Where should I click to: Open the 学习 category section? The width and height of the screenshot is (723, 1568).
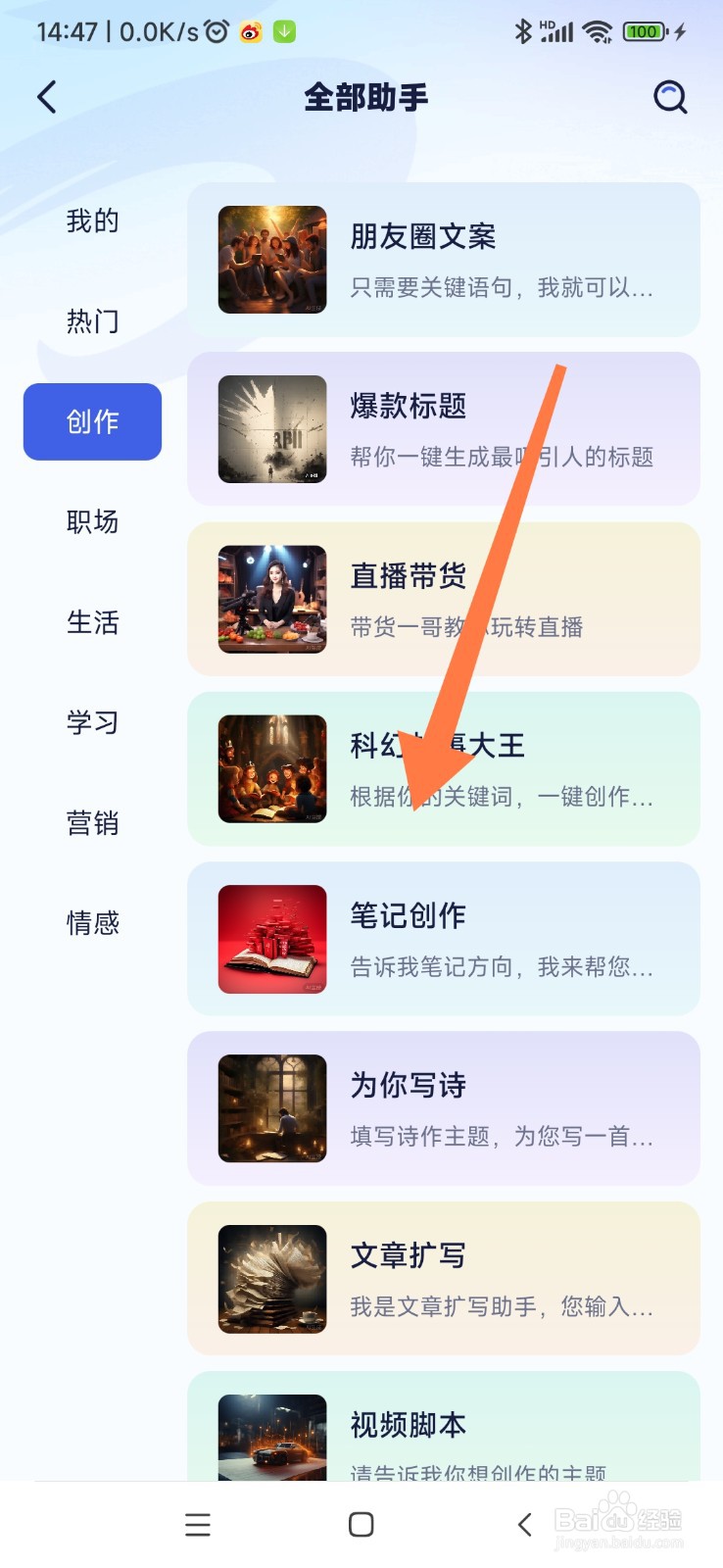point(92,723)
